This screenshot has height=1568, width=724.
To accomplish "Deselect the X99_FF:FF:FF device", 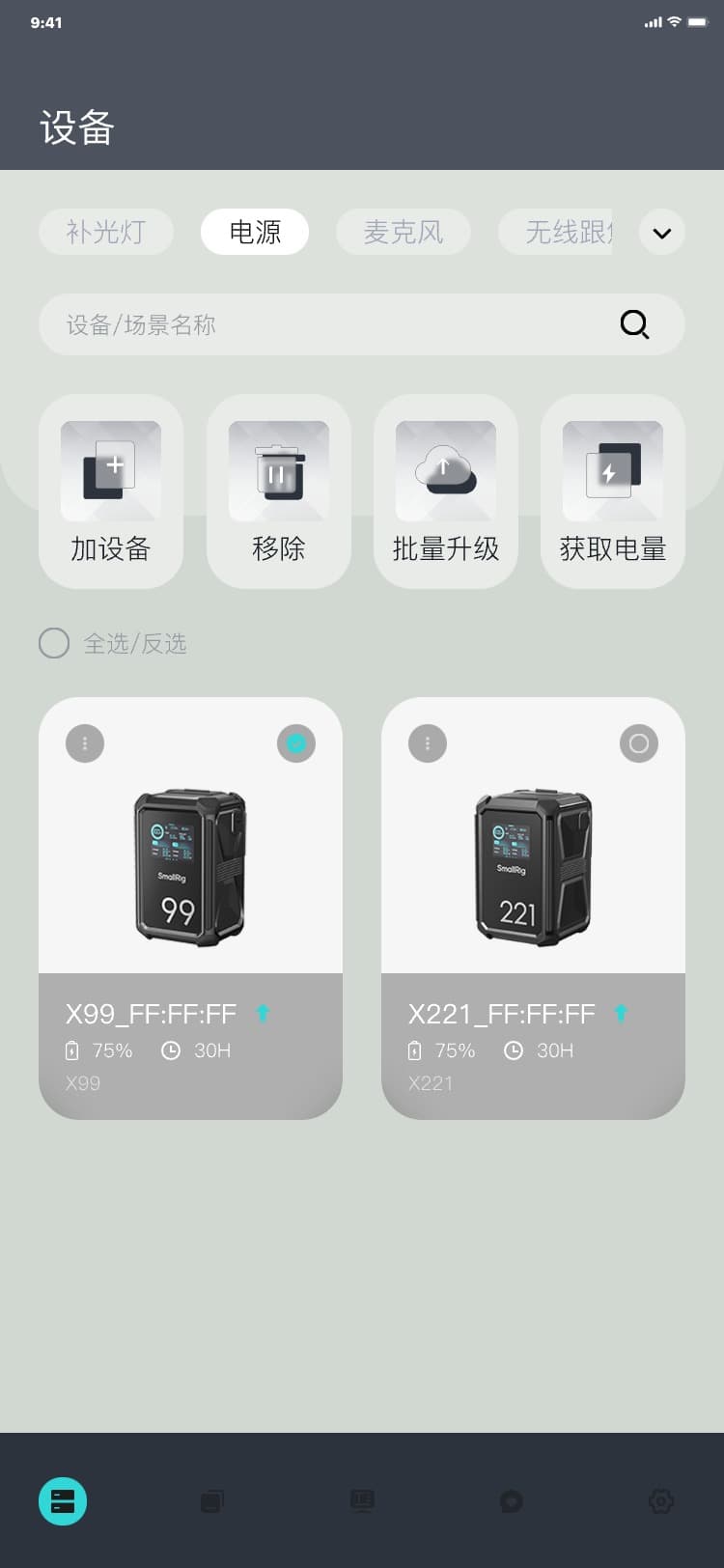I will [x=296, y=743].
